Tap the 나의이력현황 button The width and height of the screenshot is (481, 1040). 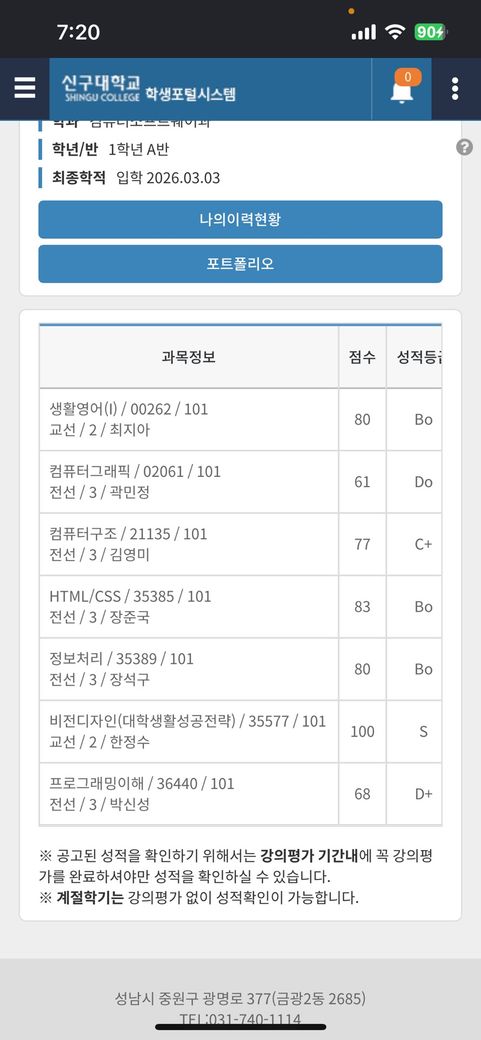[240, 220]
